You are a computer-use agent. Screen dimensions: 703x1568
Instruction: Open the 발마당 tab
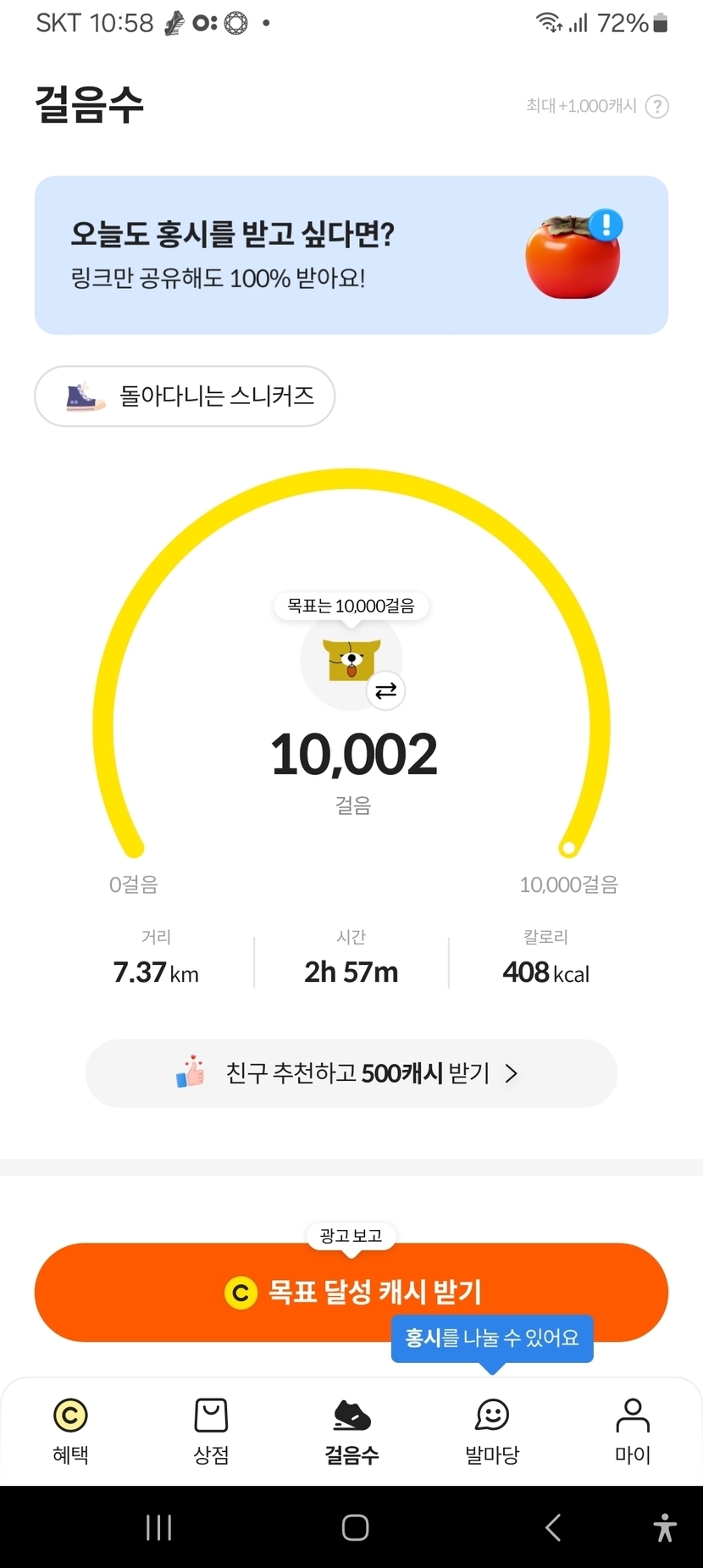tap(492, 1429)
